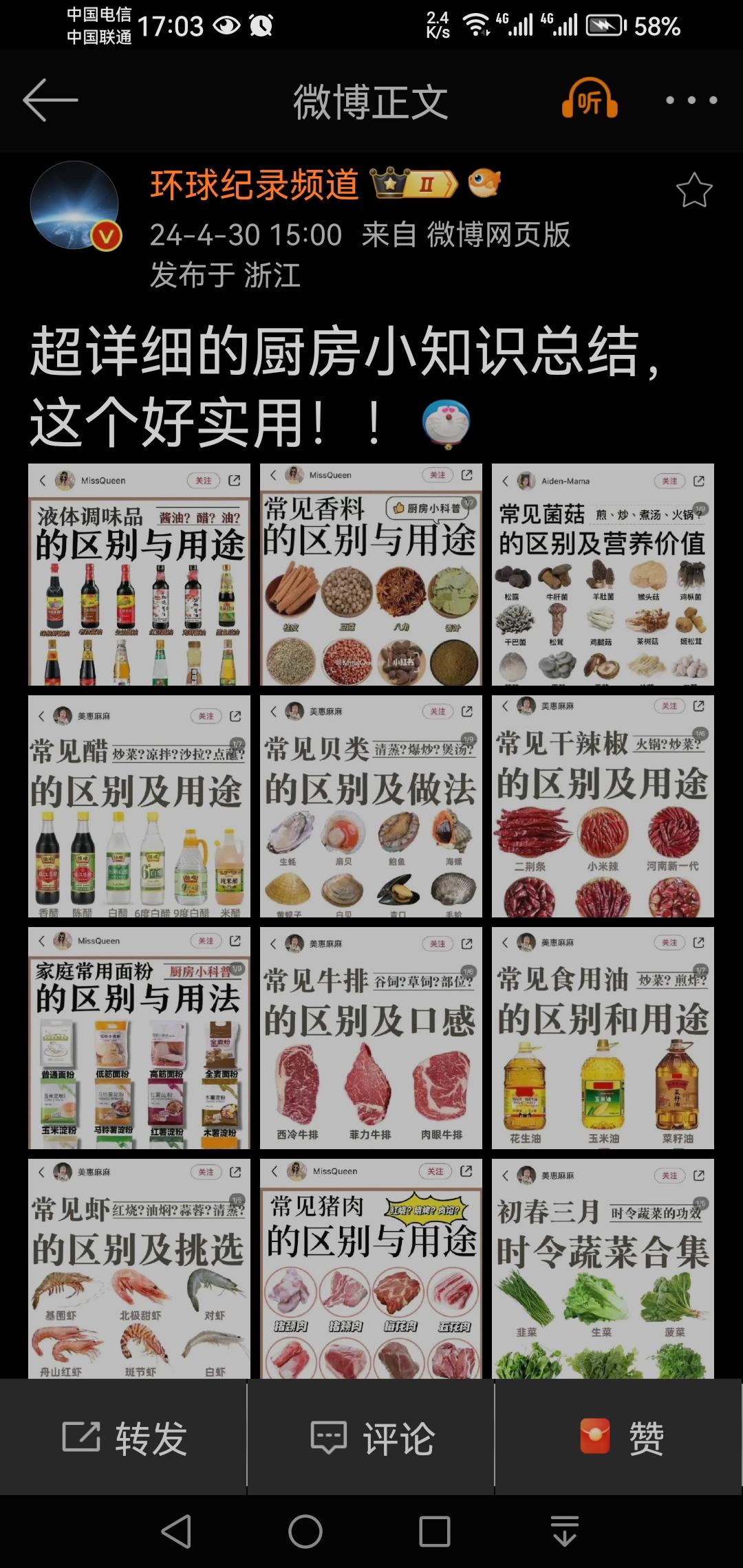
Task: Open the three-dot overflow menu
Action: click(x=691, y=100)
